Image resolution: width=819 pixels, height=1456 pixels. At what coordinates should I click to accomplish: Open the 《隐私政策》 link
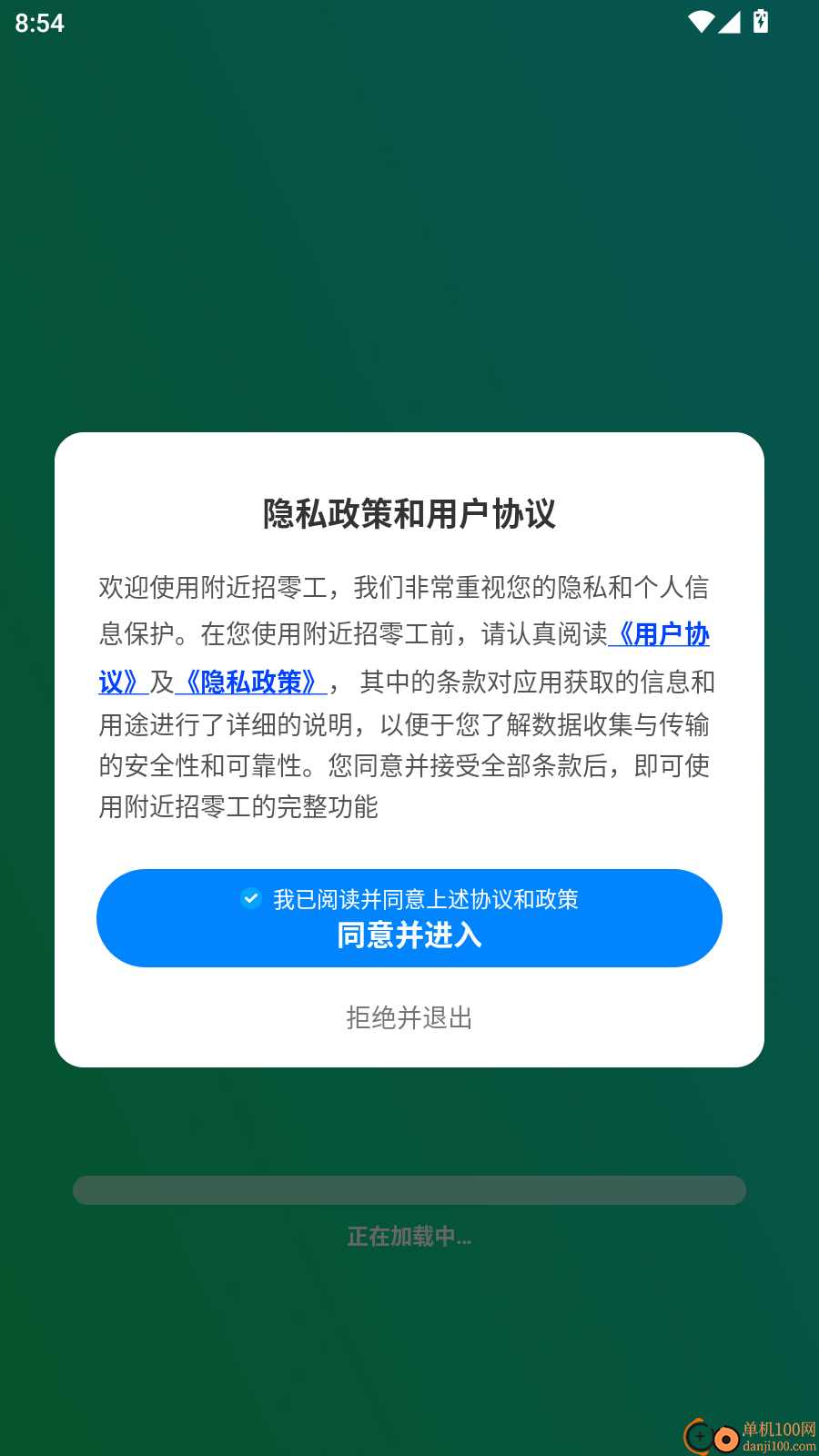tap(253, 682)
